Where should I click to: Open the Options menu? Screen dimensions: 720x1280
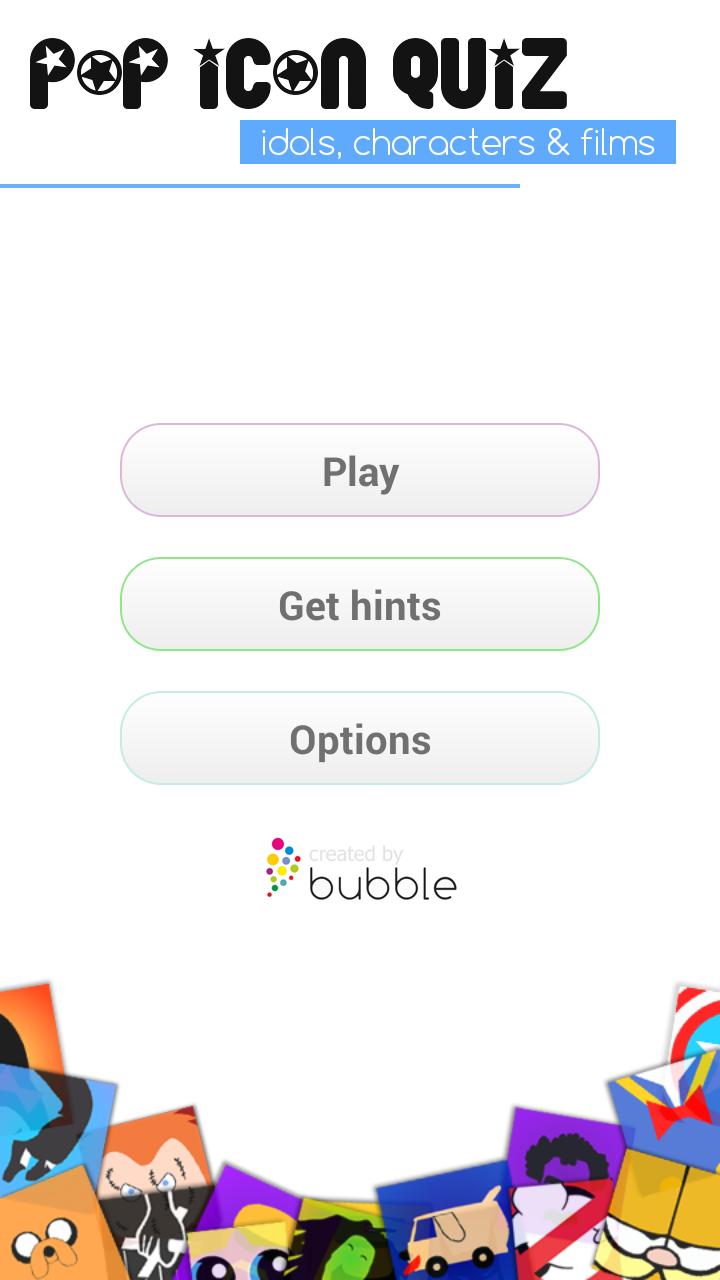360,738
